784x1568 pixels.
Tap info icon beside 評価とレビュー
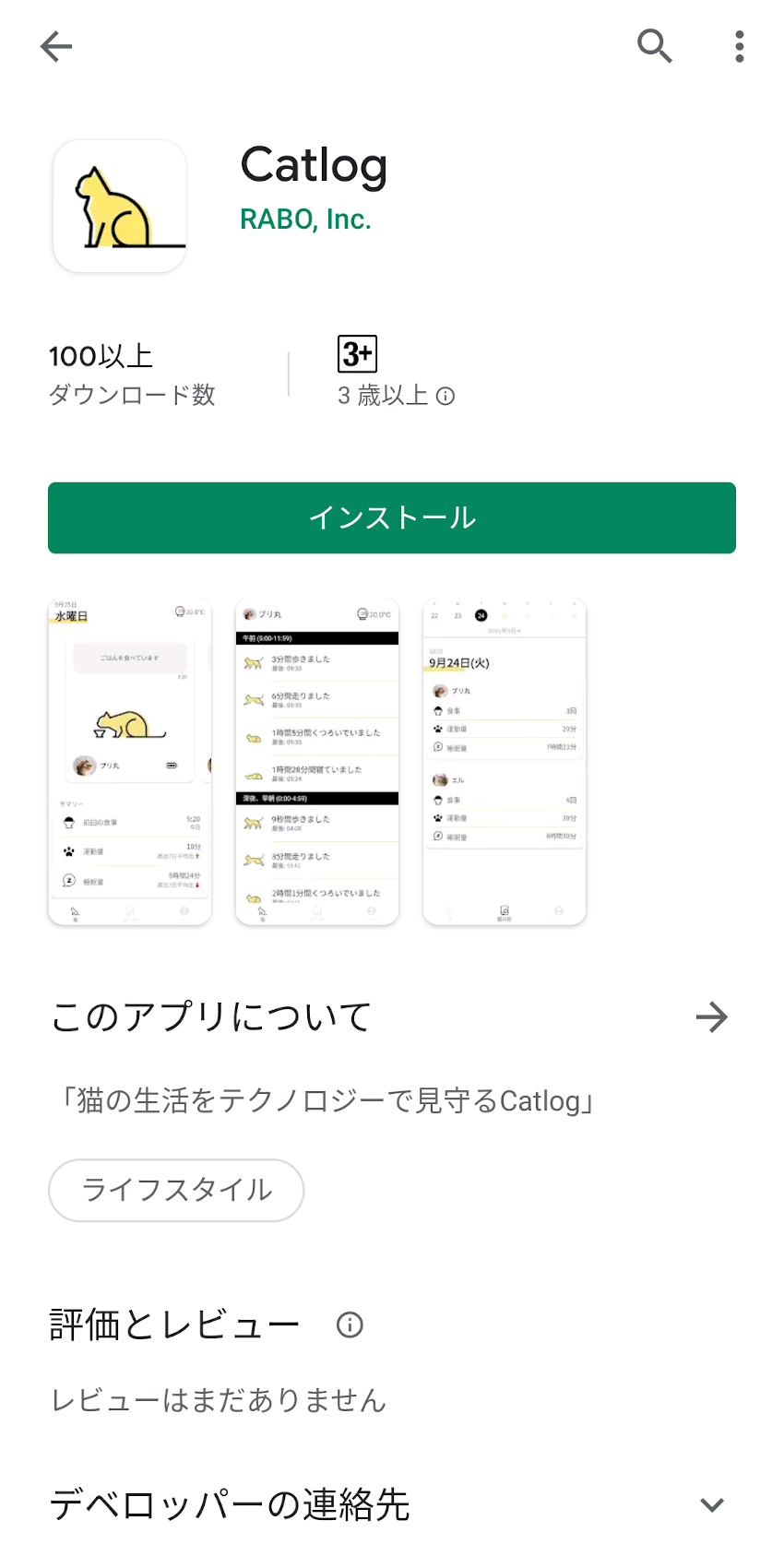[350, 1325]
